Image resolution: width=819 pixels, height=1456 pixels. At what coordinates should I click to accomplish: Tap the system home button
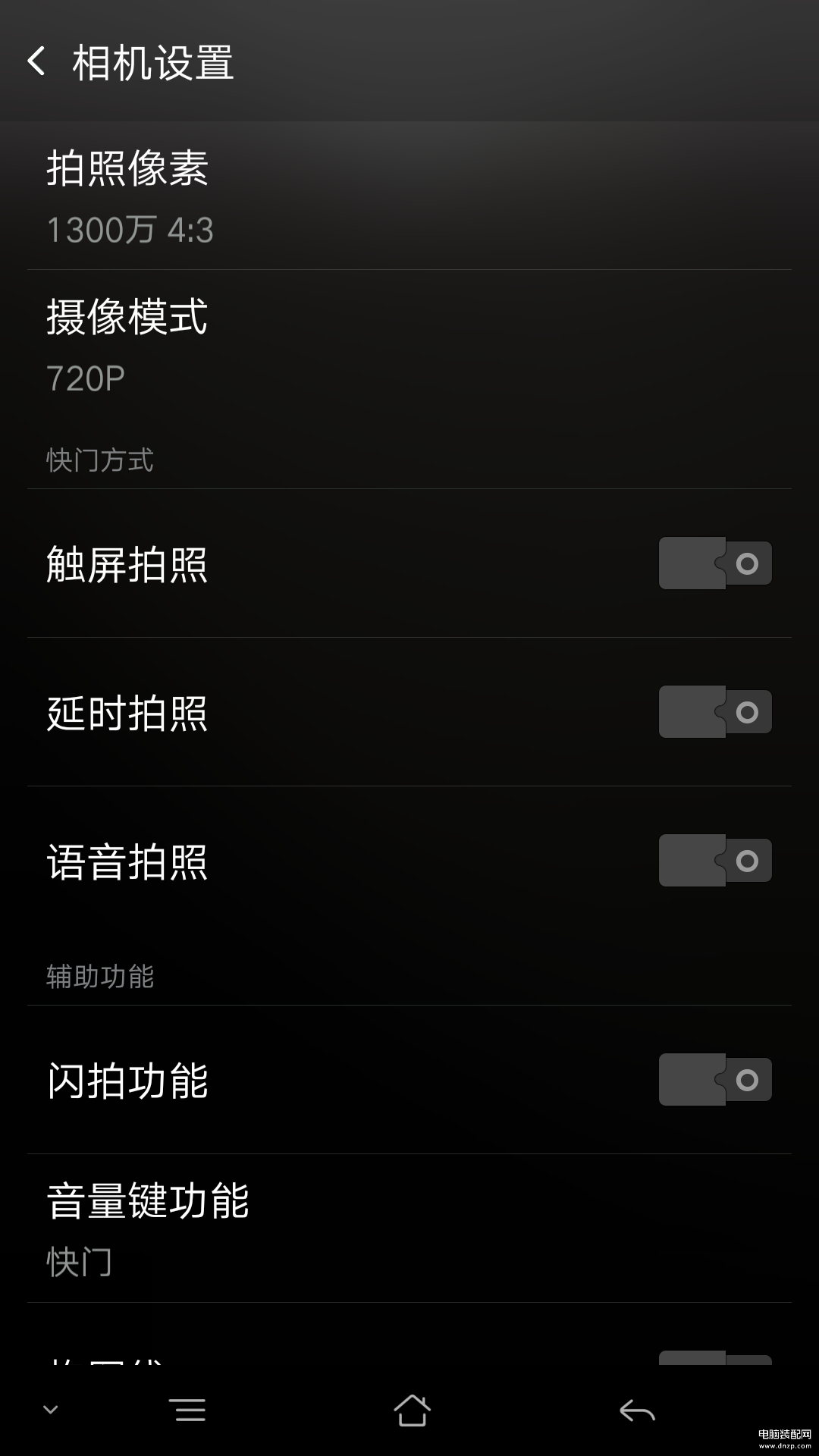click(412, 1410)
